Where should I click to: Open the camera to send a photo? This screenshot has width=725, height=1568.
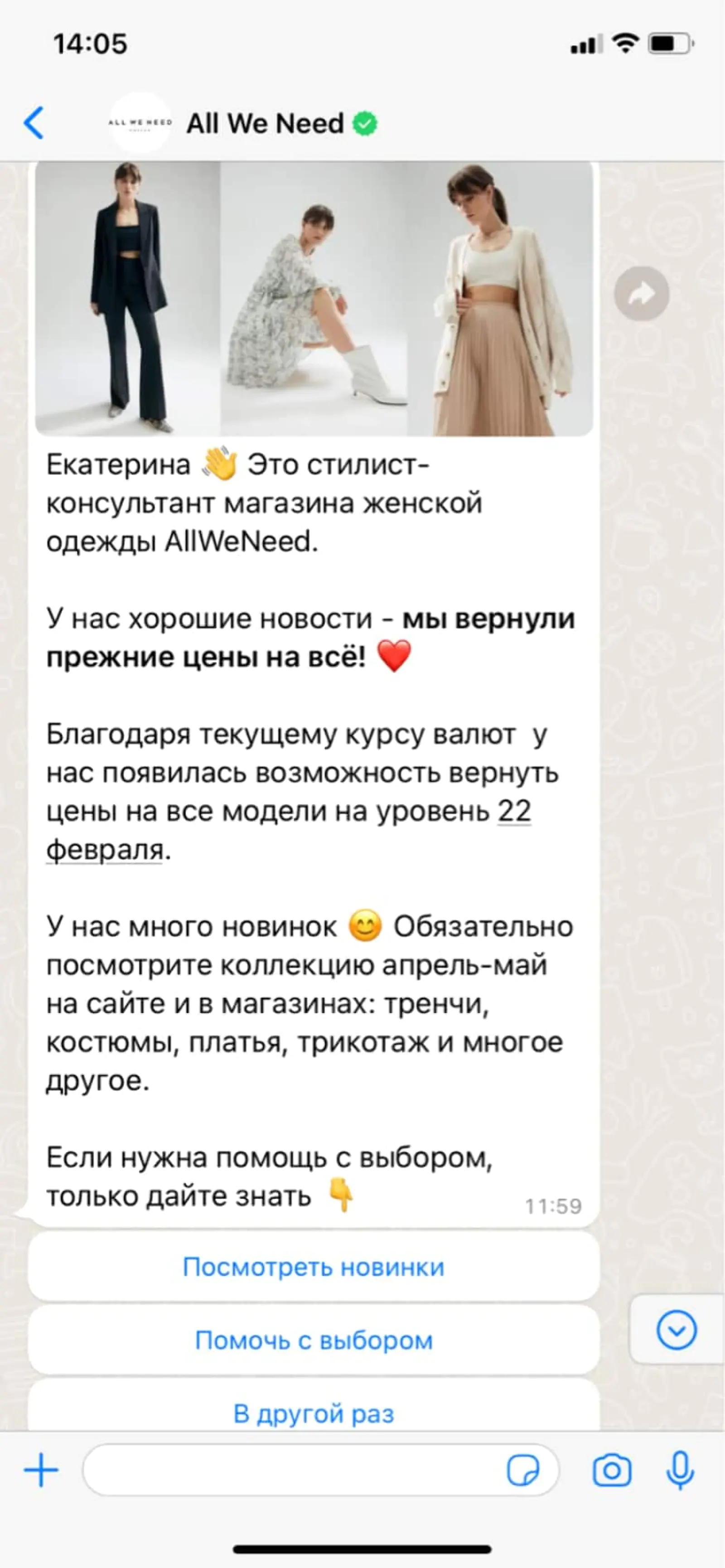tap(611, 1471)
